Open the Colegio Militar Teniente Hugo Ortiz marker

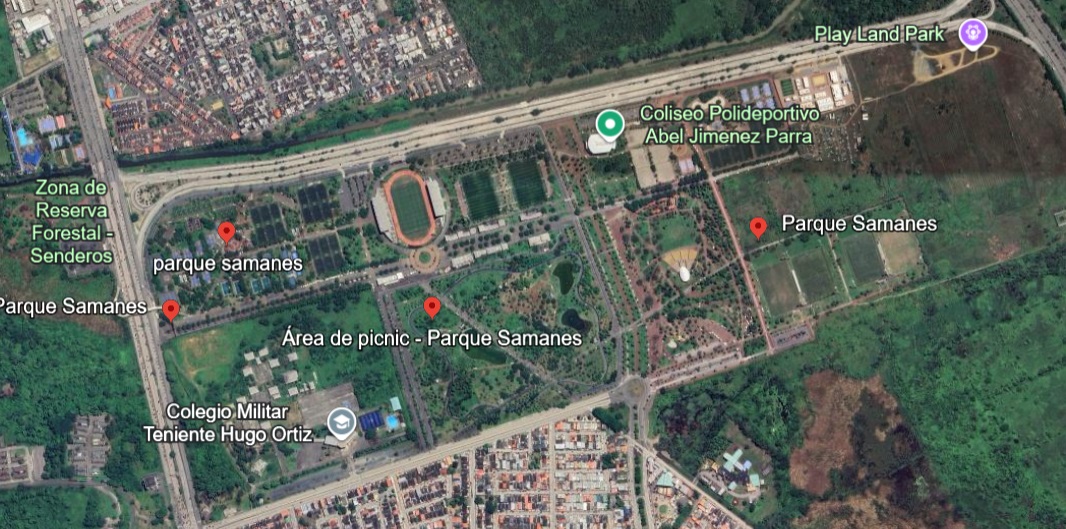click(x=341, y=422)
